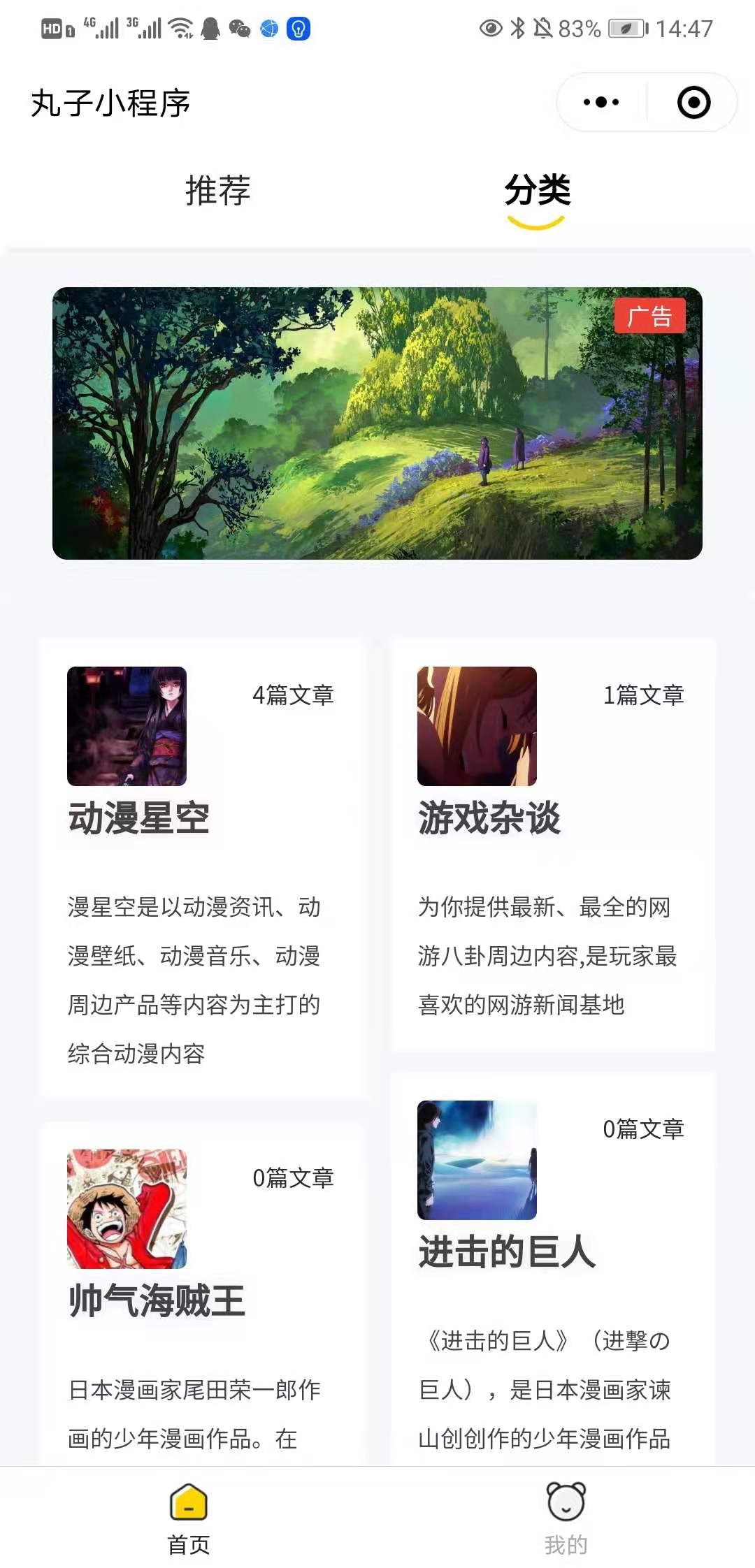Browse the 进击的巨人 category
Viewport: 755px width, 1568px height.
click(552, 1272)
